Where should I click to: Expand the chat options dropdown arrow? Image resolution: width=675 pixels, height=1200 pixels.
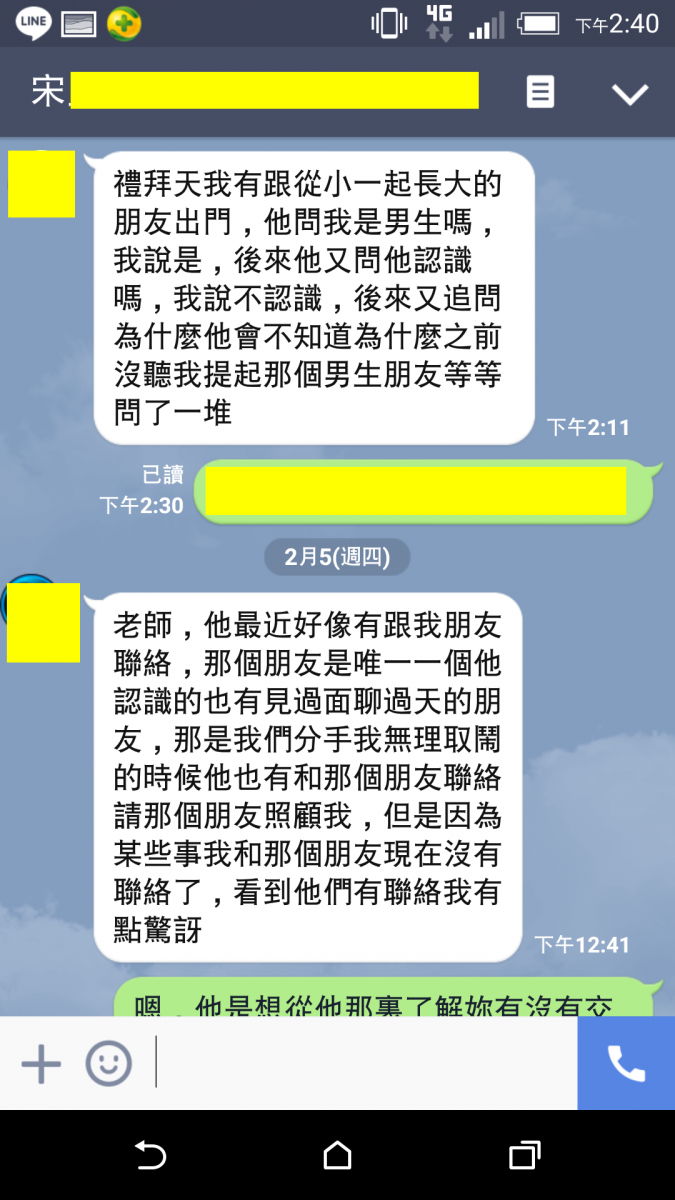point(630,94)
